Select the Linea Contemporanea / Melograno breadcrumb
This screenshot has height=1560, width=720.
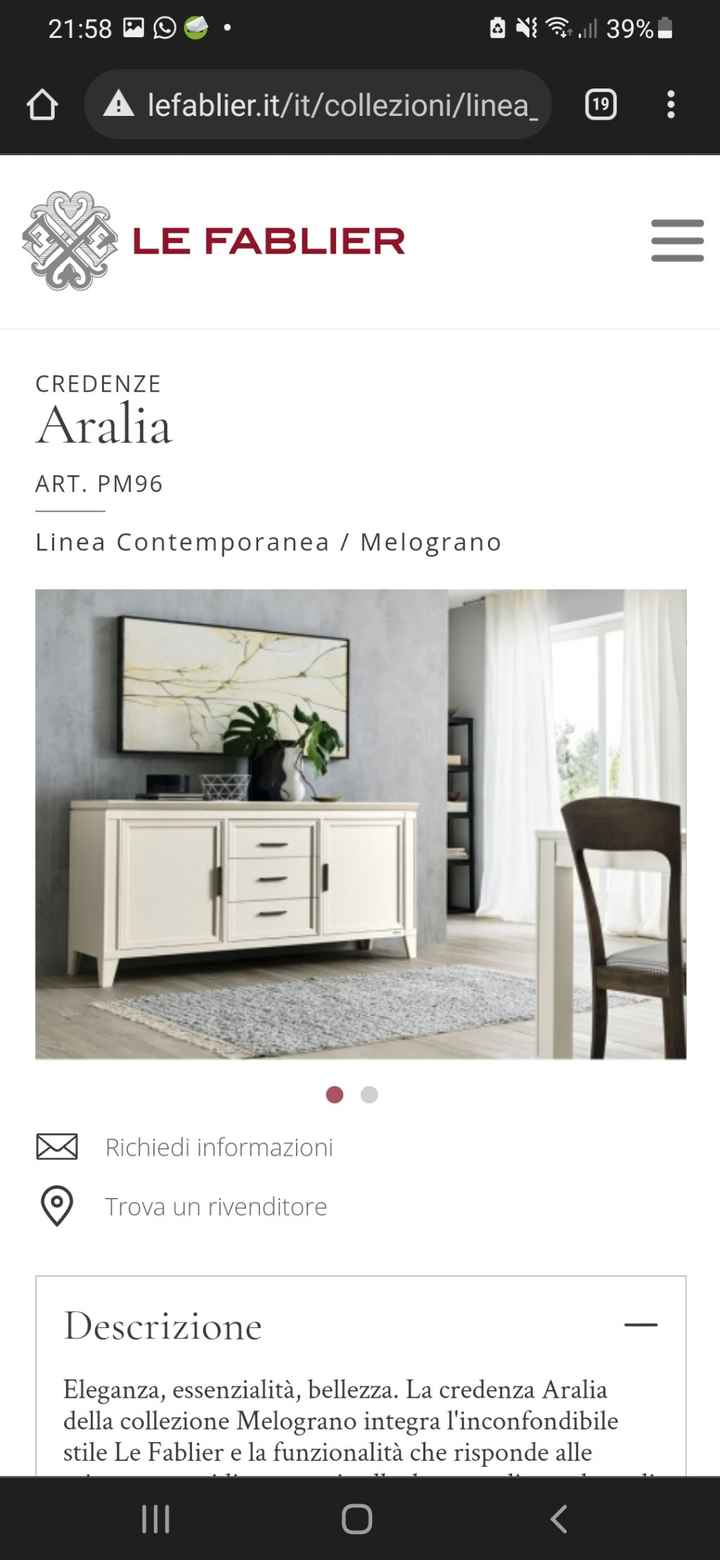coord(268,541)
